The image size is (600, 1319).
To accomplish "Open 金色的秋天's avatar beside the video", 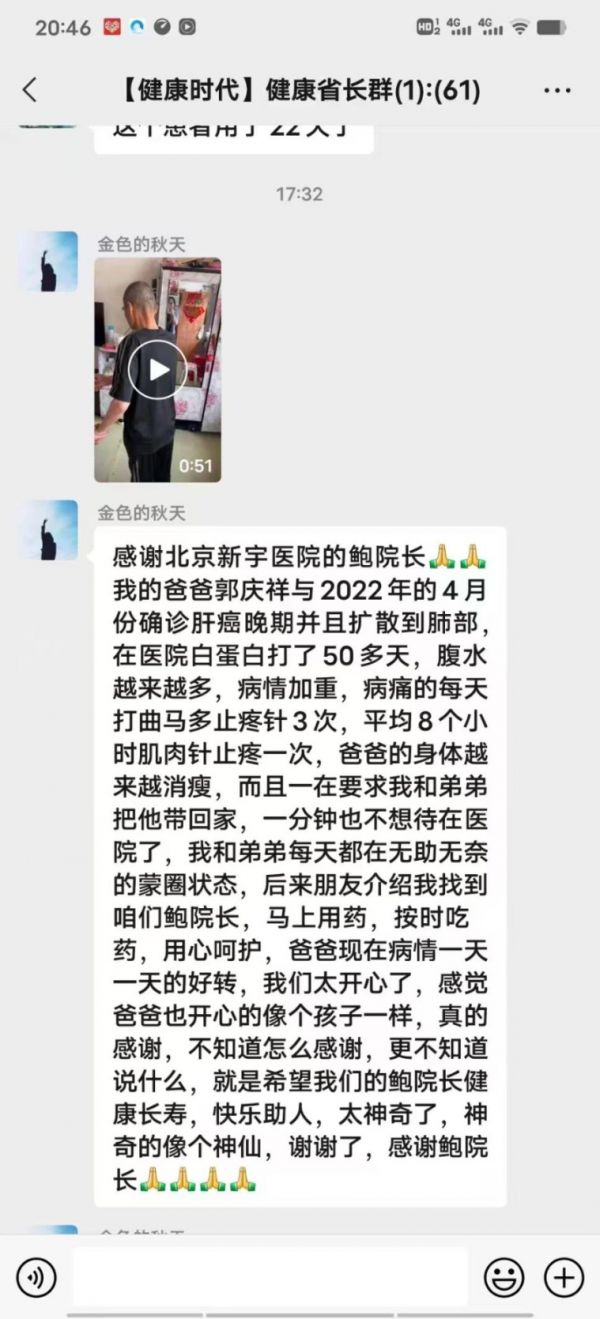I will [48, 262].
